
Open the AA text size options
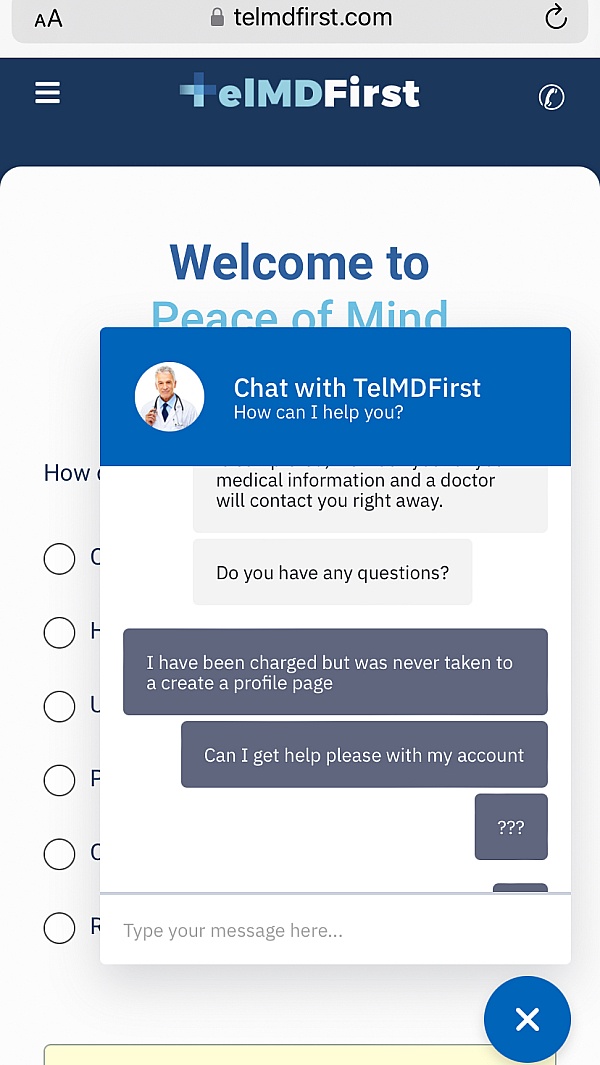pyautogui.click(x=48, y=18)
